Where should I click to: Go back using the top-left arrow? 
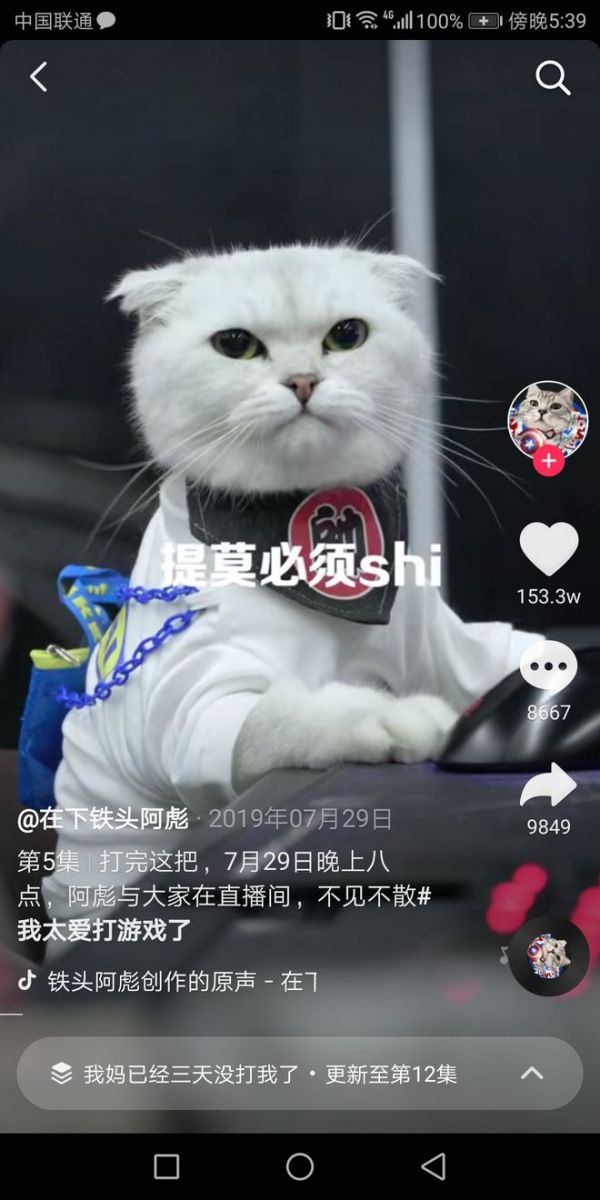tap(39, 77)
